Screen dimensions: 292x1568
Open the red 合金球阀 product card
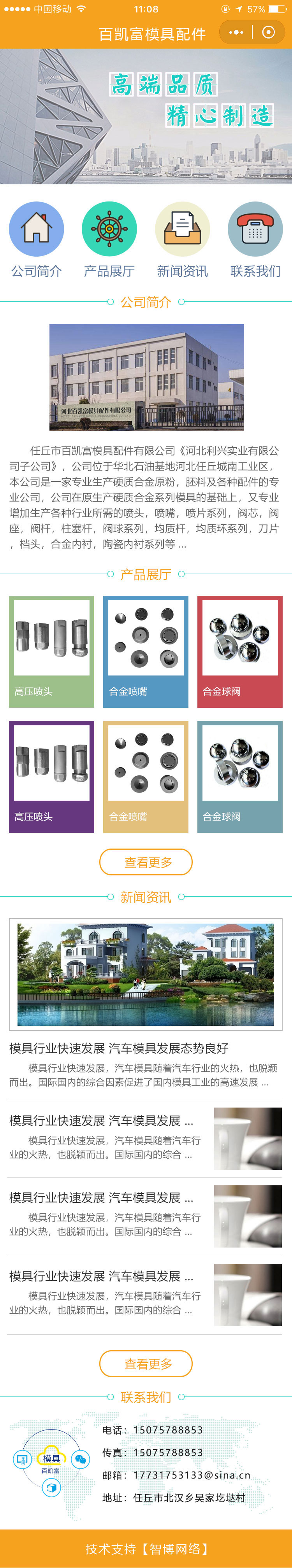(239, 651)
